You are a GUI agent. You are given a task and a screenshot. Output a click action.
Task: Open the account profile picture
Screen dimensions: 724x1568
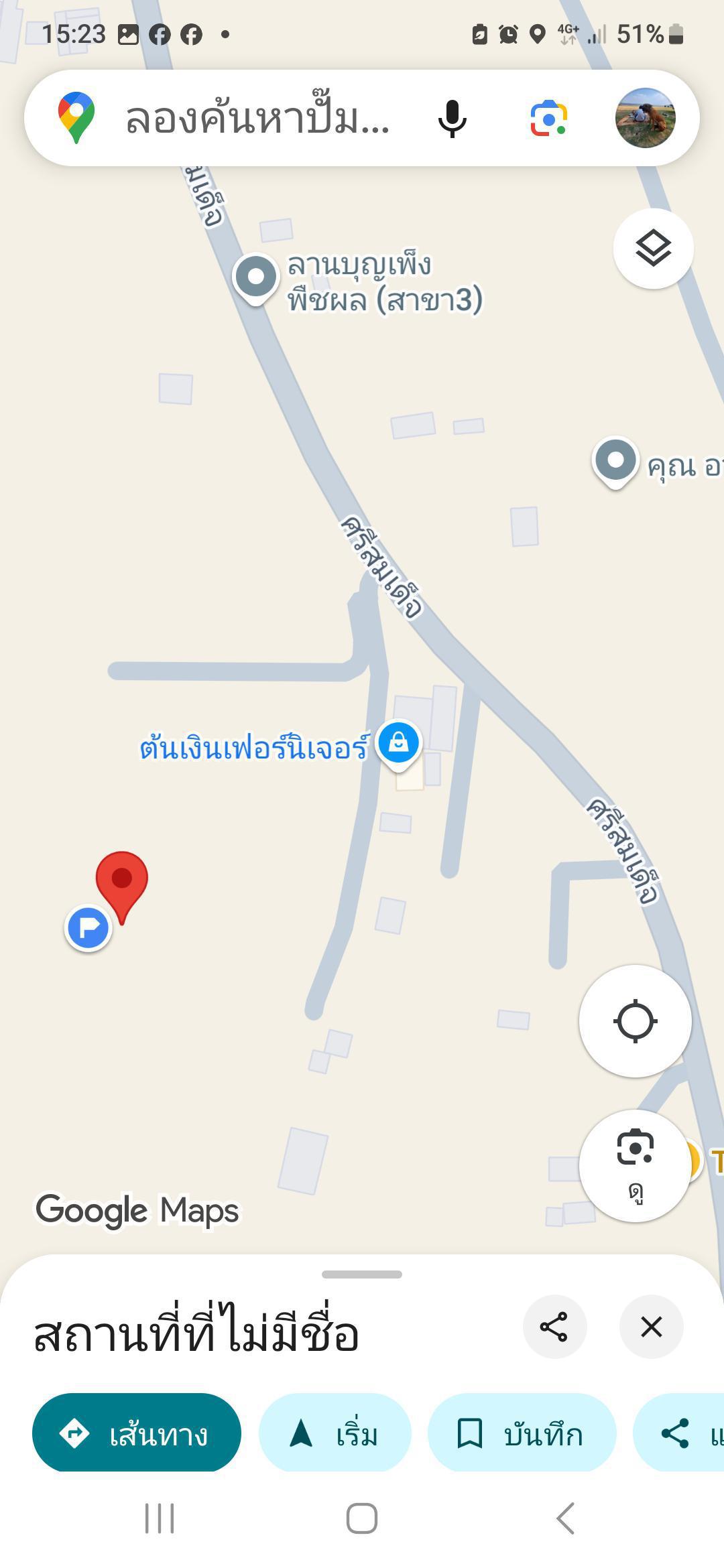click(645, 118)
